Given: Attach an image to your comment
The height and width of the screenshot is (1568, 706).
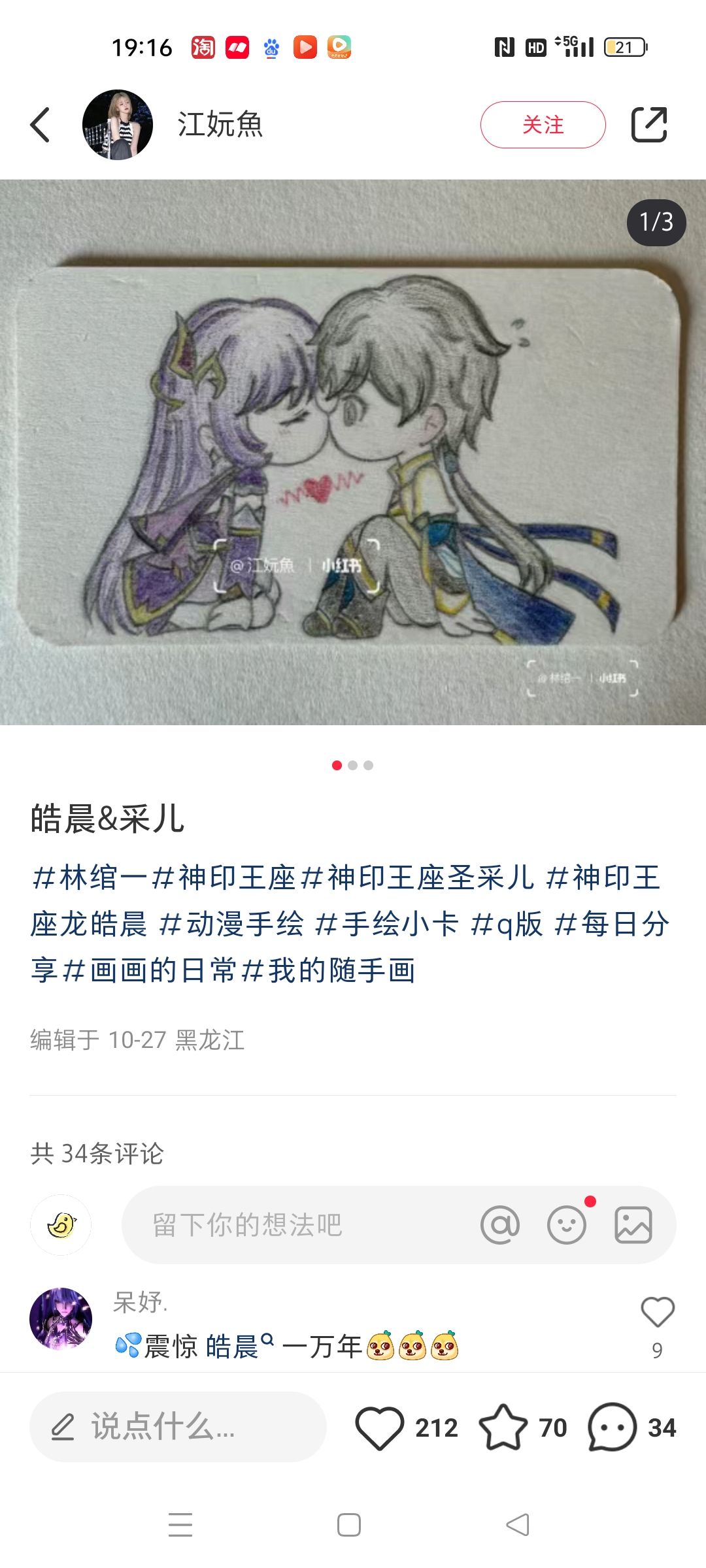Looking at the screenshot, I should click(x=633, y=1225).
